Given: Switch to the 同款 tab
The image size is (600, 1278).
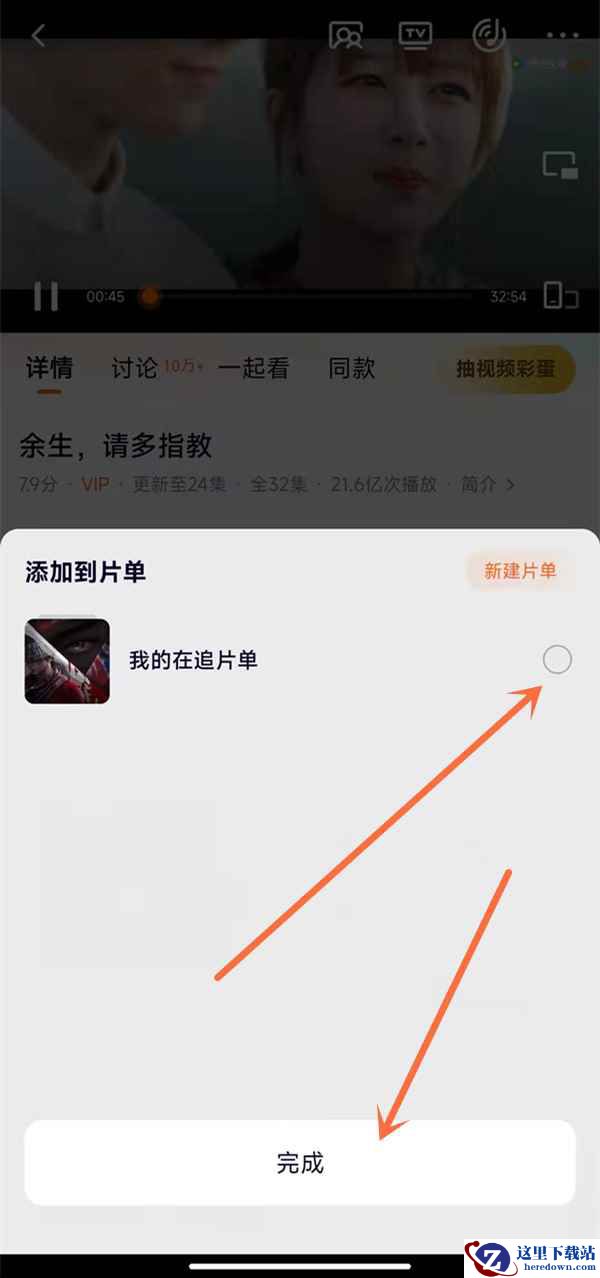Looking at the screenshot, I should pos(352,368).
